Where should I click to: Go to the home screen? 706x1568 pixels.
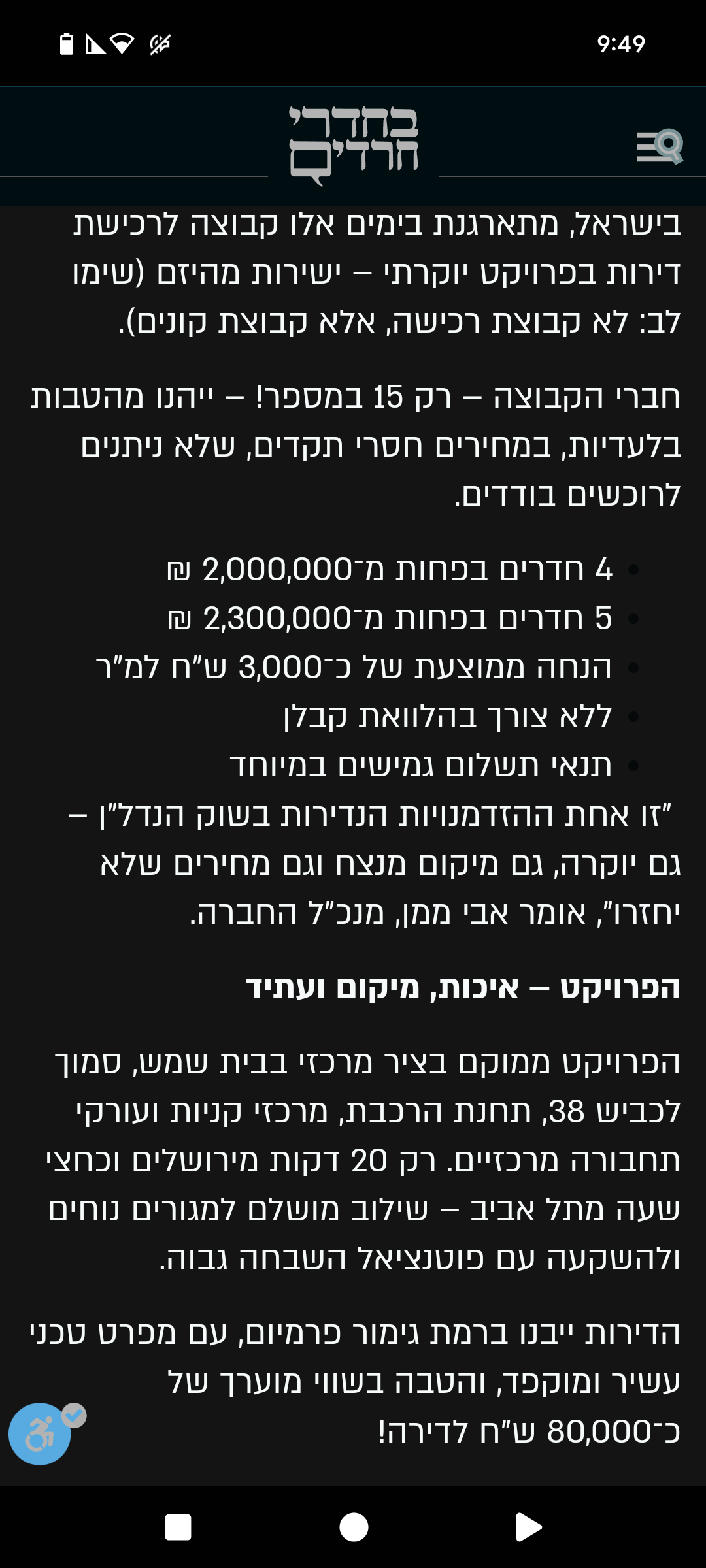coord(354,1527)
